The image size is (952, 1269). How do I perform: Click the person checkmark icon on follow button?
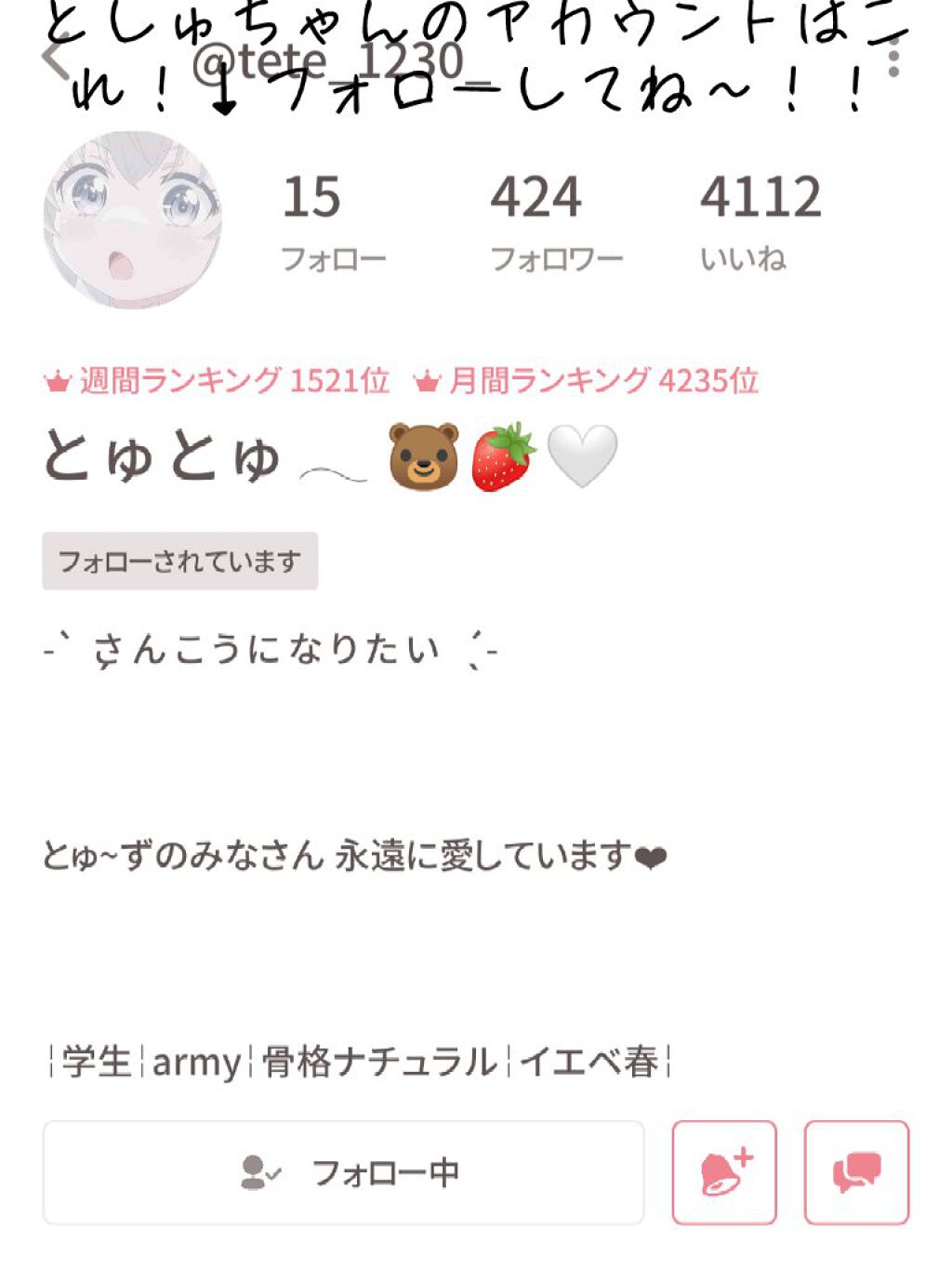point(258,1173)
